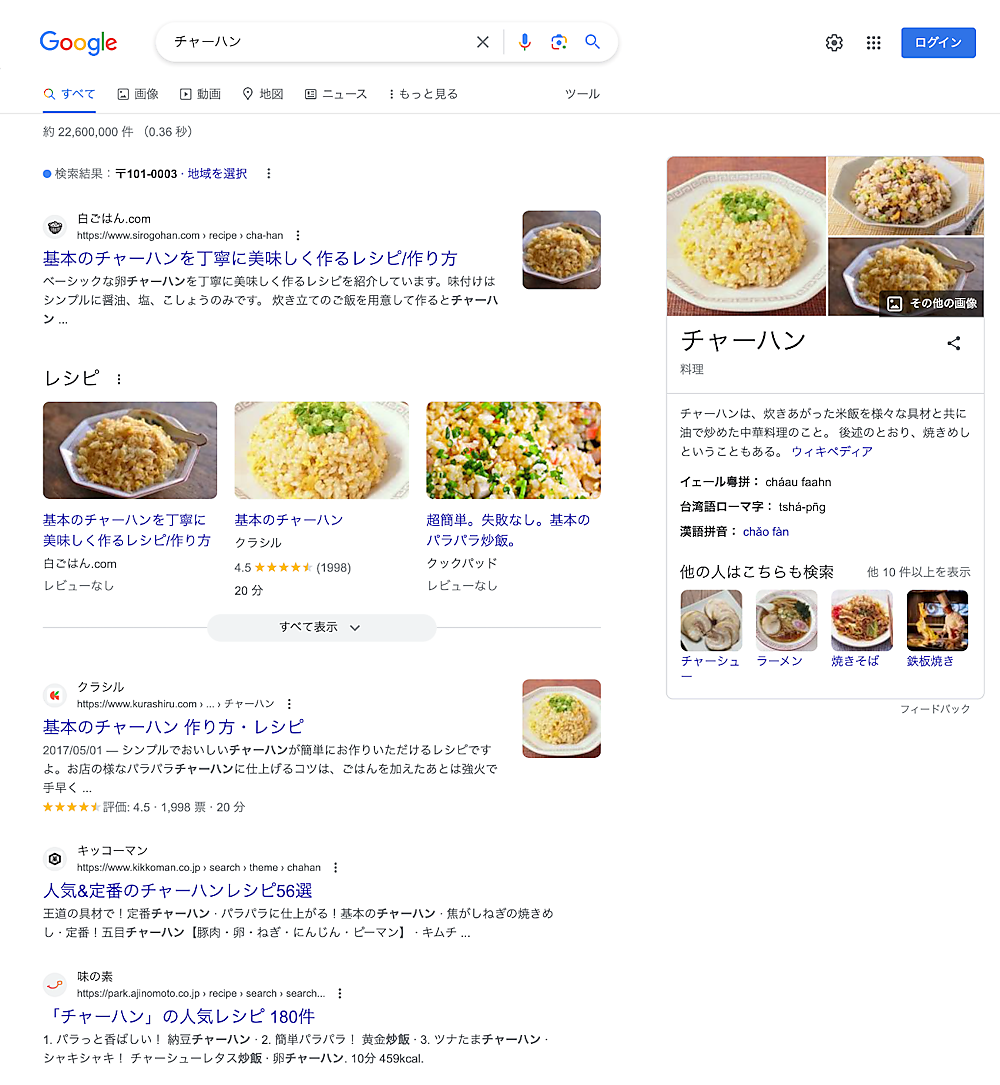Open Google settings gear
1000x1085 pixels.
(834, 43)
